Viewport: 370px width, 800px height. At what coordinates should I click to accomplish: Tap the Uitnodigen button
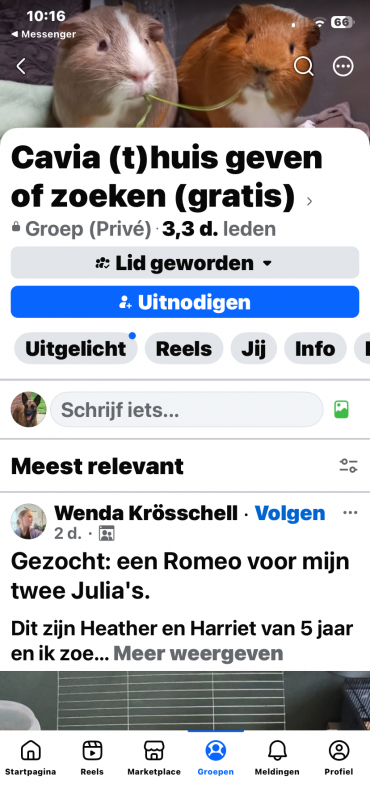tap(185, 302)
